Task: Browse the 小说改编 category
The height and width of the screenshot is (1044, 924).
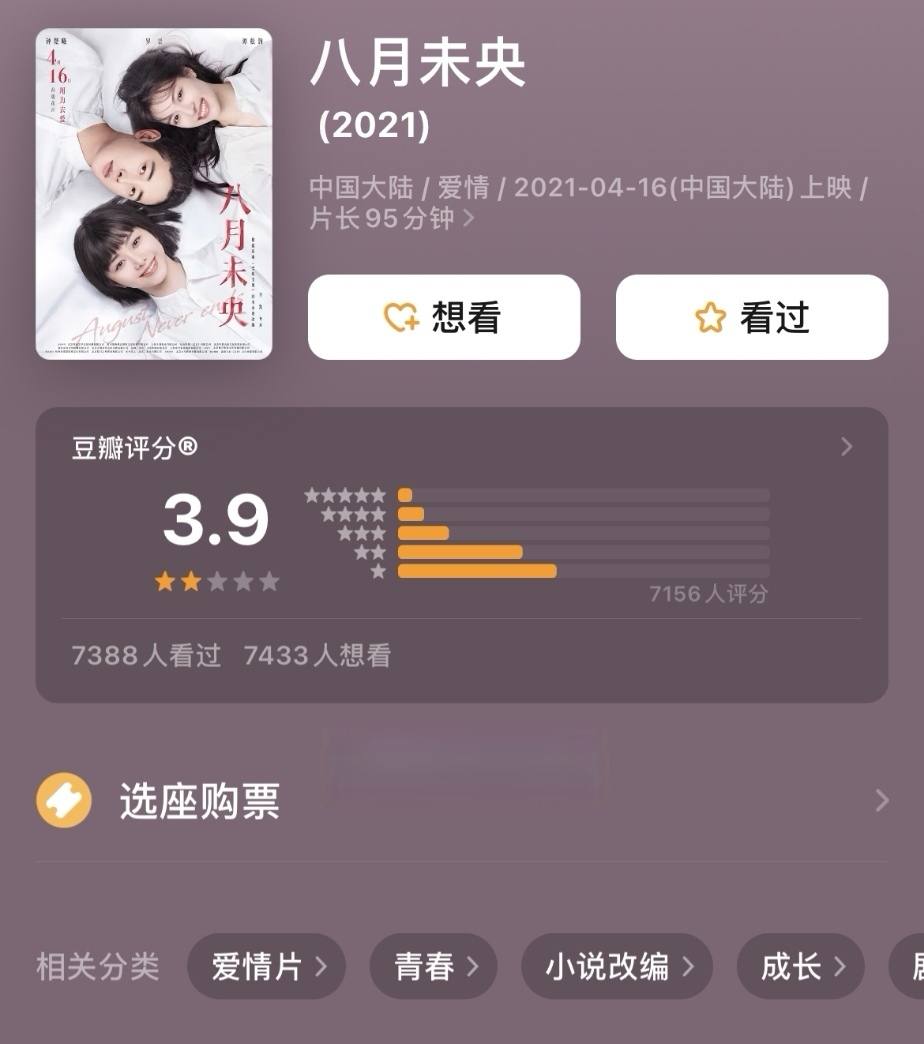Action: 616,966
